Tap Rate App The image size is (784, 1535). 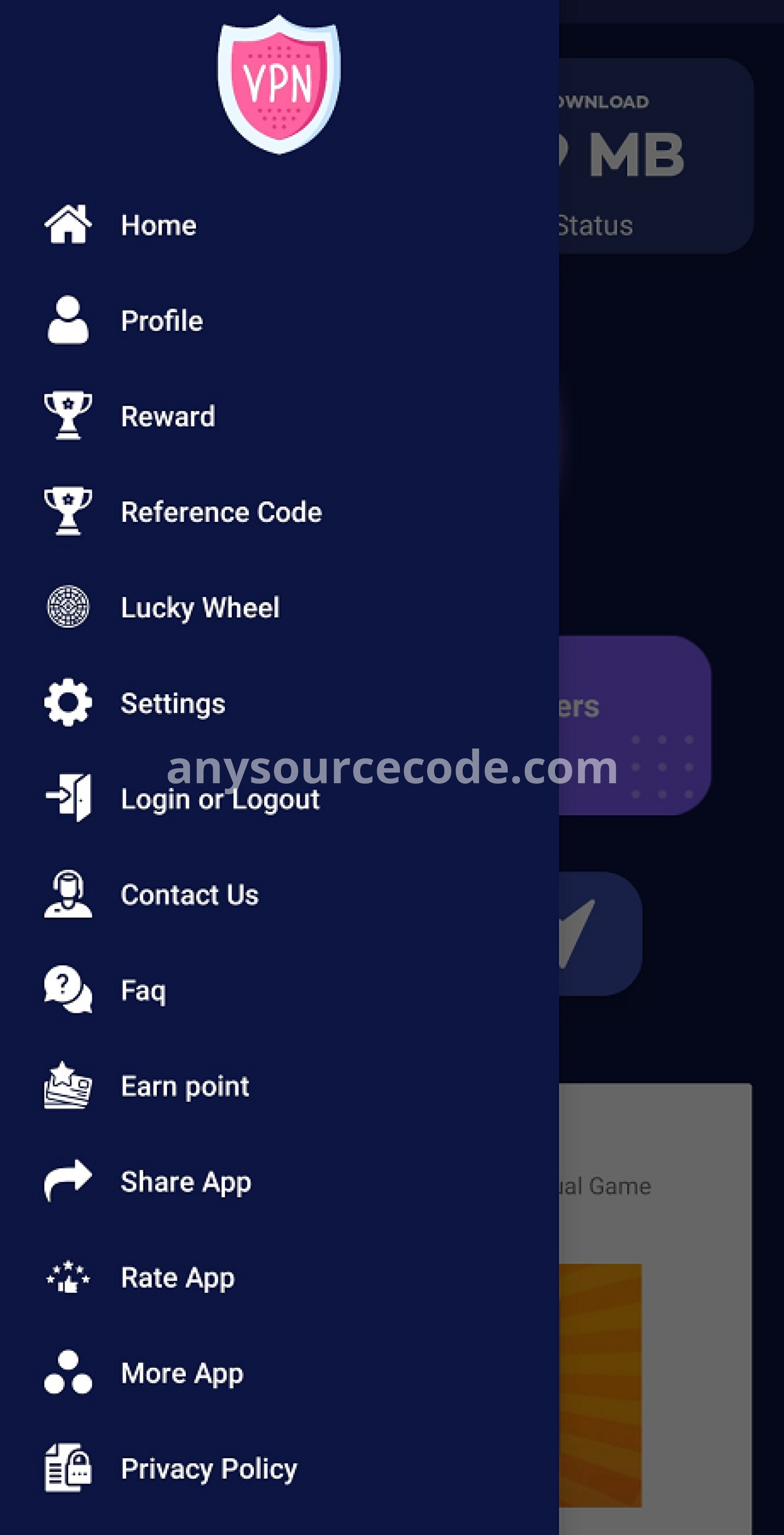pos(279,1278)
